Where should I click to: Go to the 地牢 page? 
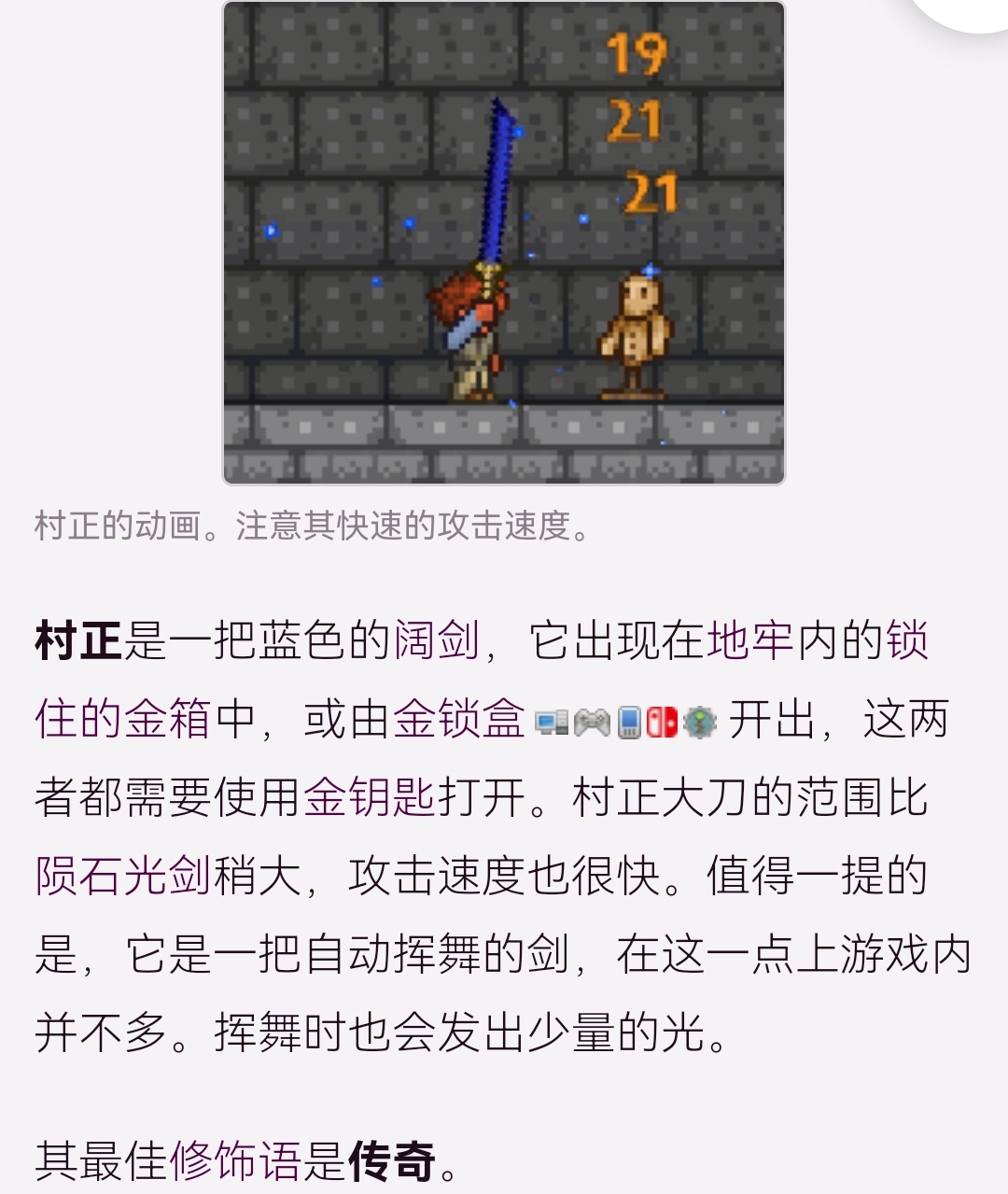pos(749,641)
